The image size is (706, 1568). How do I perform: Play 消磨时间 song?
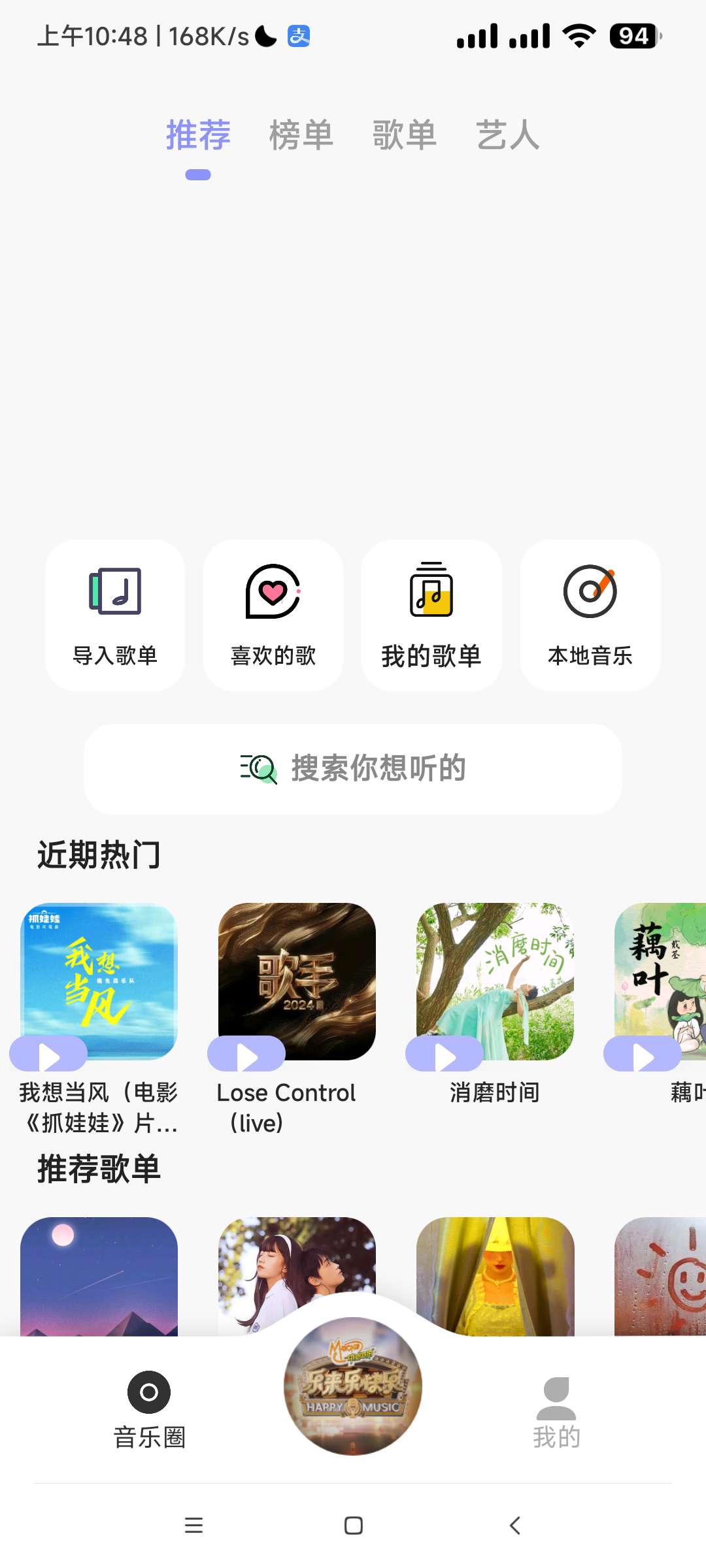click(445, 1054)
